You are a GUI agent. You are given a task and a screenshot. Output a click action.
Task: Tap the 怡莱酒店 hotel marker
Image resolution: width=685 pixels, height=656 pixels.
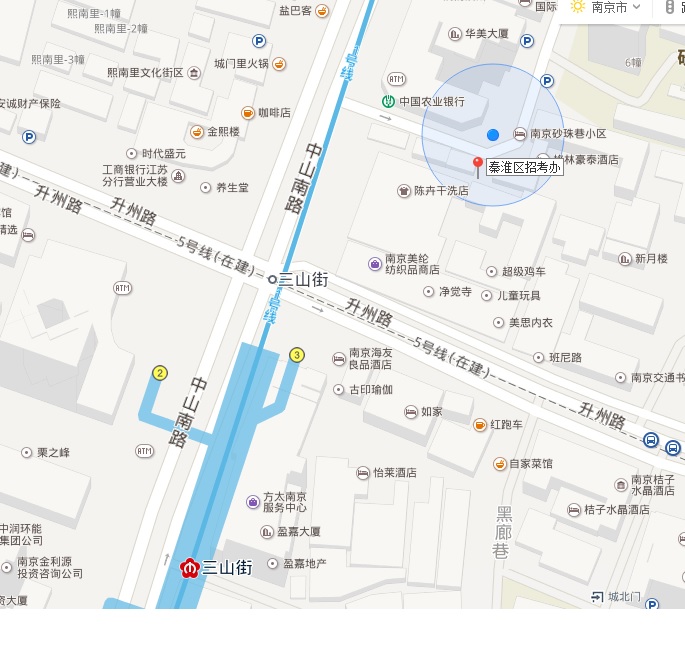[361, 472]
